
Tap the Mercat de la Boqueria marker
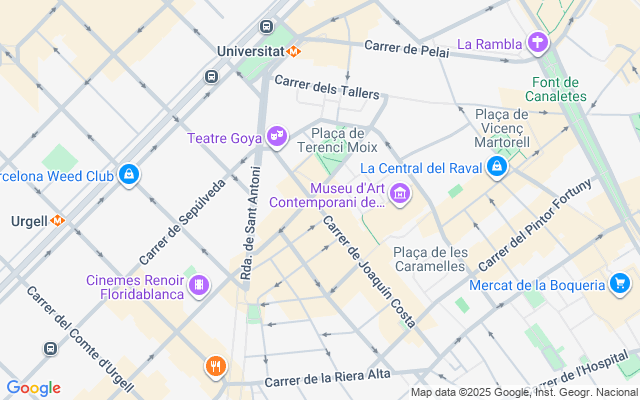tap(620, 285)
